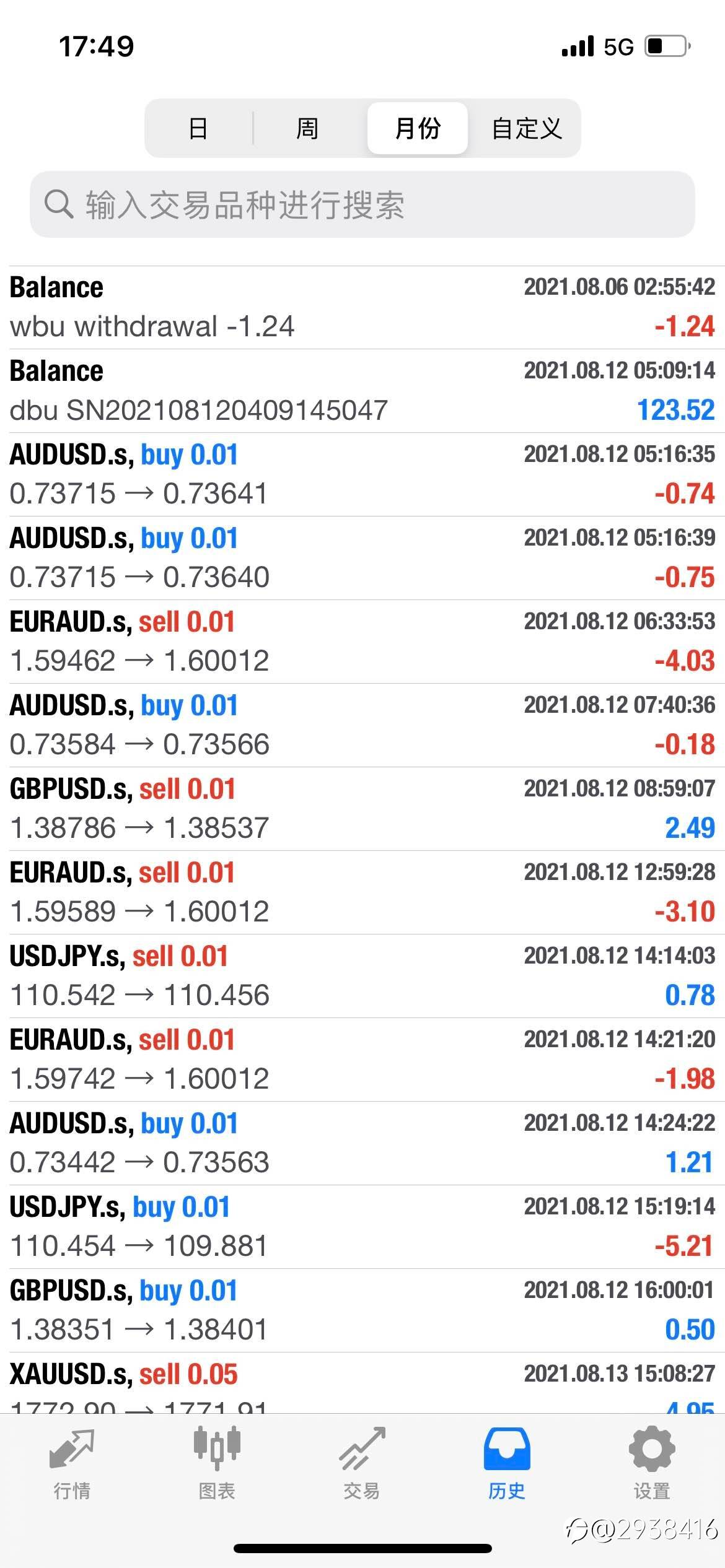Open the AUDUSD.s trade with 1.21 profit
The height and width of the screenshot is (1568, 725).
click(362, 1144)
